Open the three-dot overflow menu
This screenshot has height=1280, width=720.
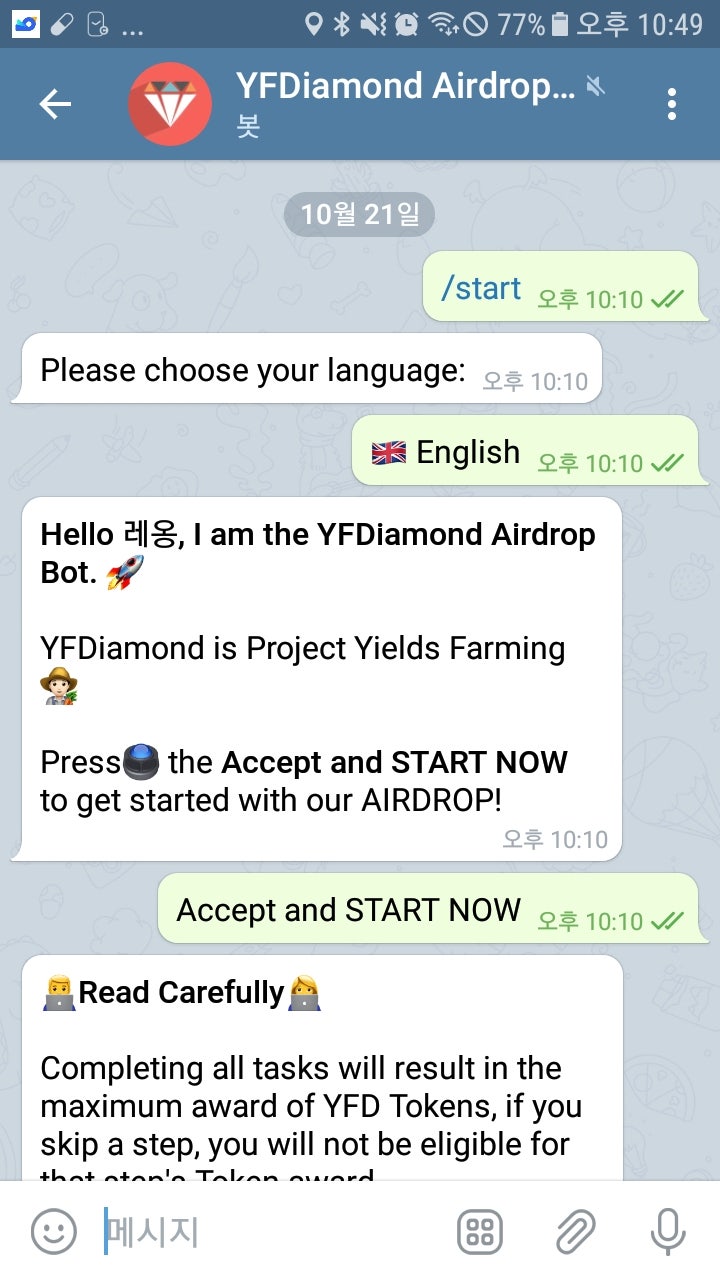pyautogui.click(x=671, y=103)
